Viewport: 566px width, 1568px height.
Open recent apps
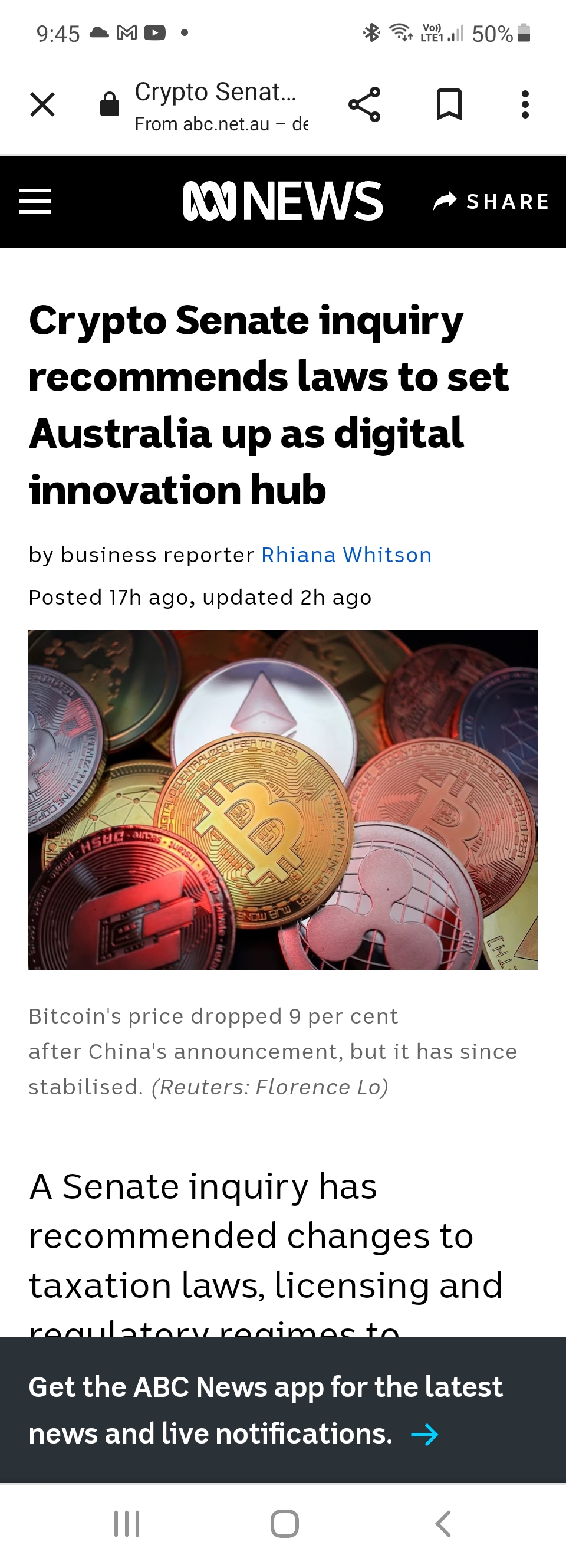(127, 1524)
